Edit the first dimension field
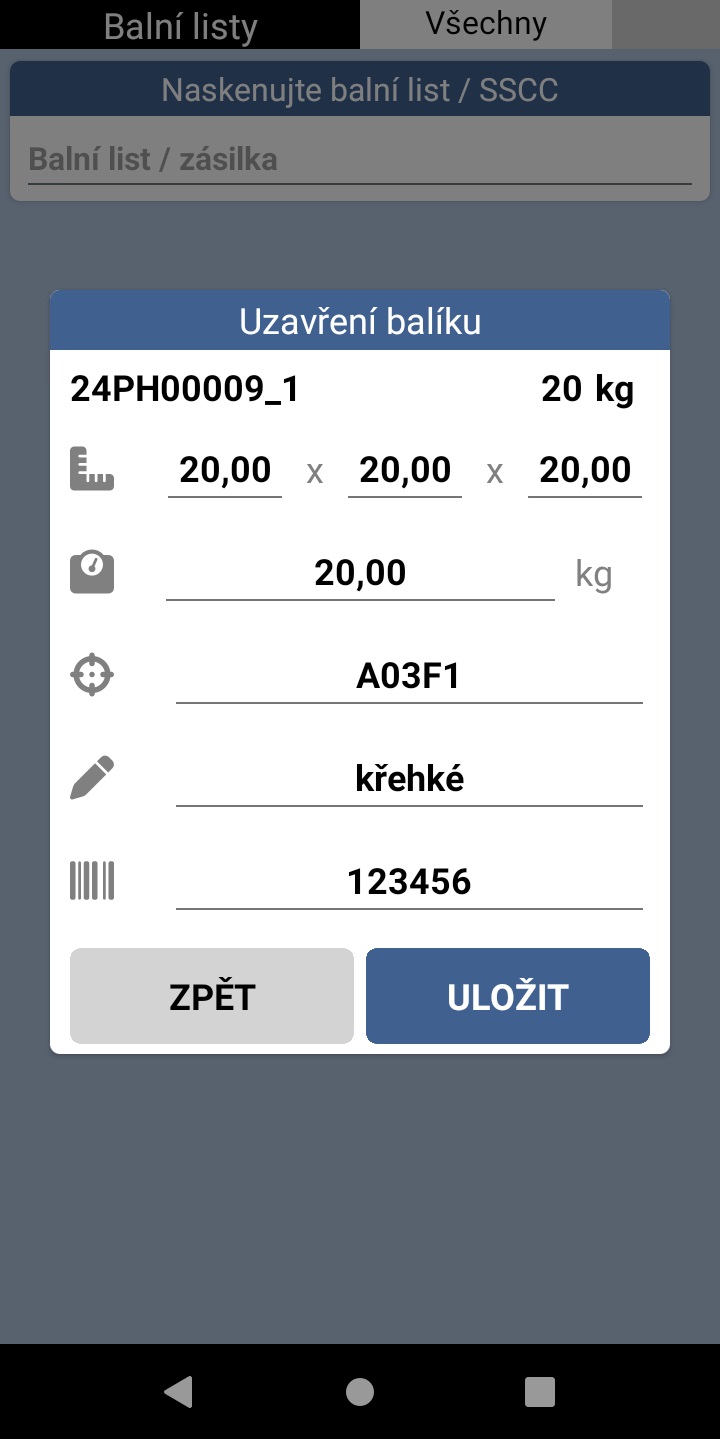This screenshot has width=720, height=1439. (x=225, y=470)
